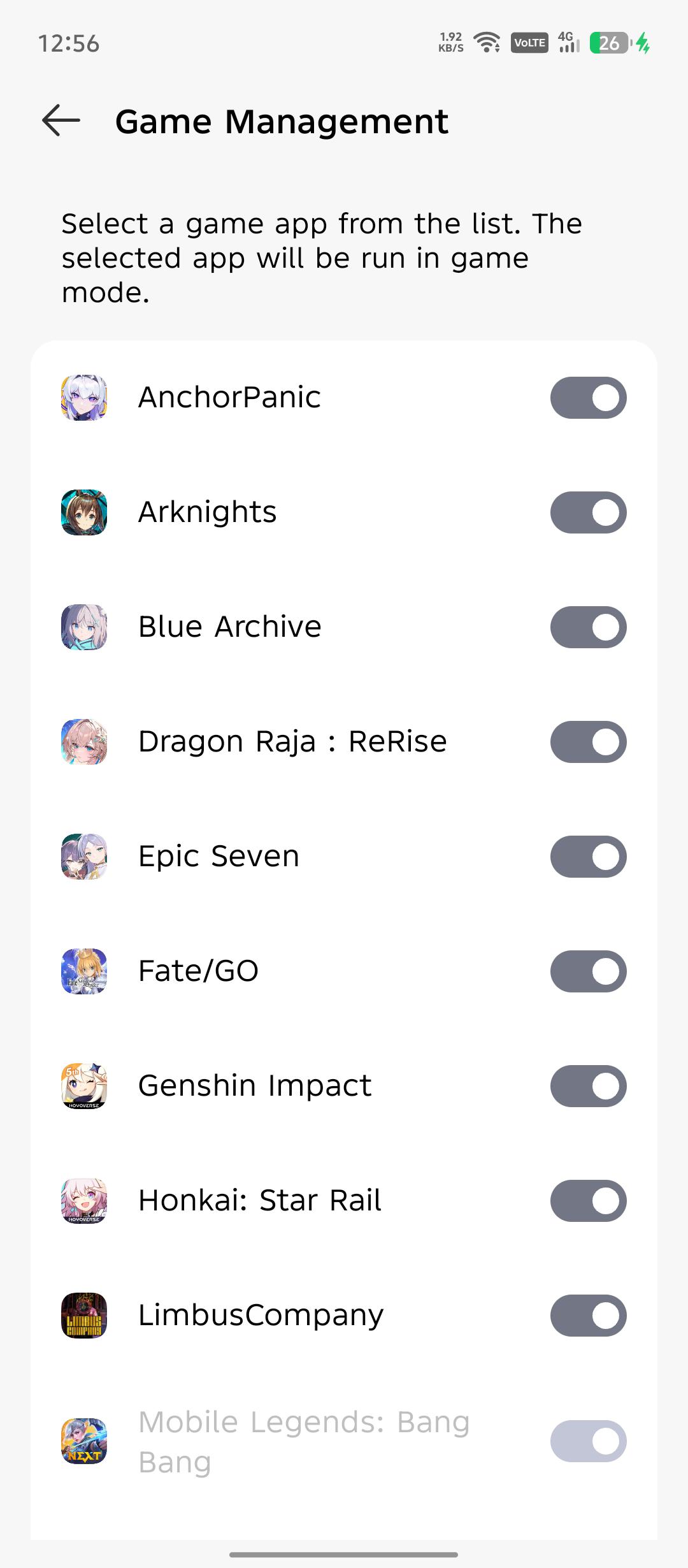Disable game mode for Dragon Raja : ReRise
Screen dimensions: 688x1568
pos(588,742)
